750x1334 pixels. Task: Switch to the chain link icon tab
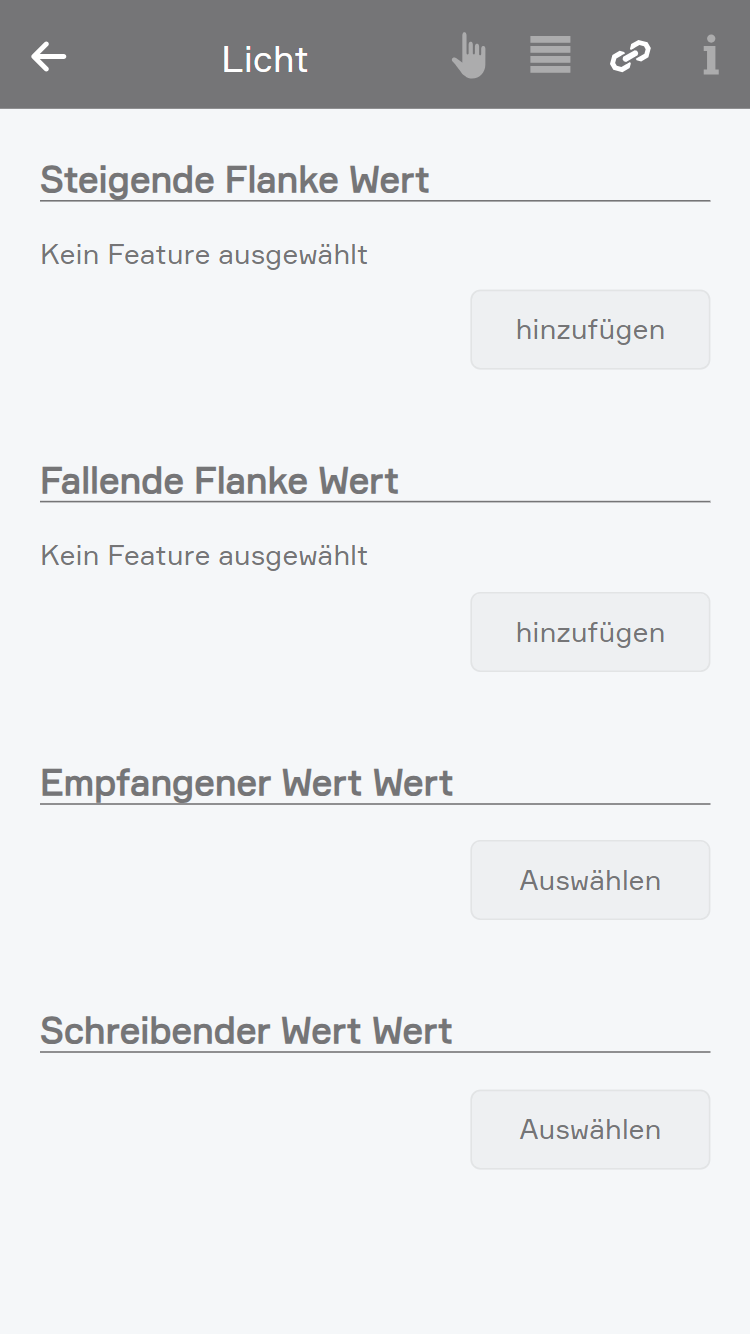pos(630,56)
